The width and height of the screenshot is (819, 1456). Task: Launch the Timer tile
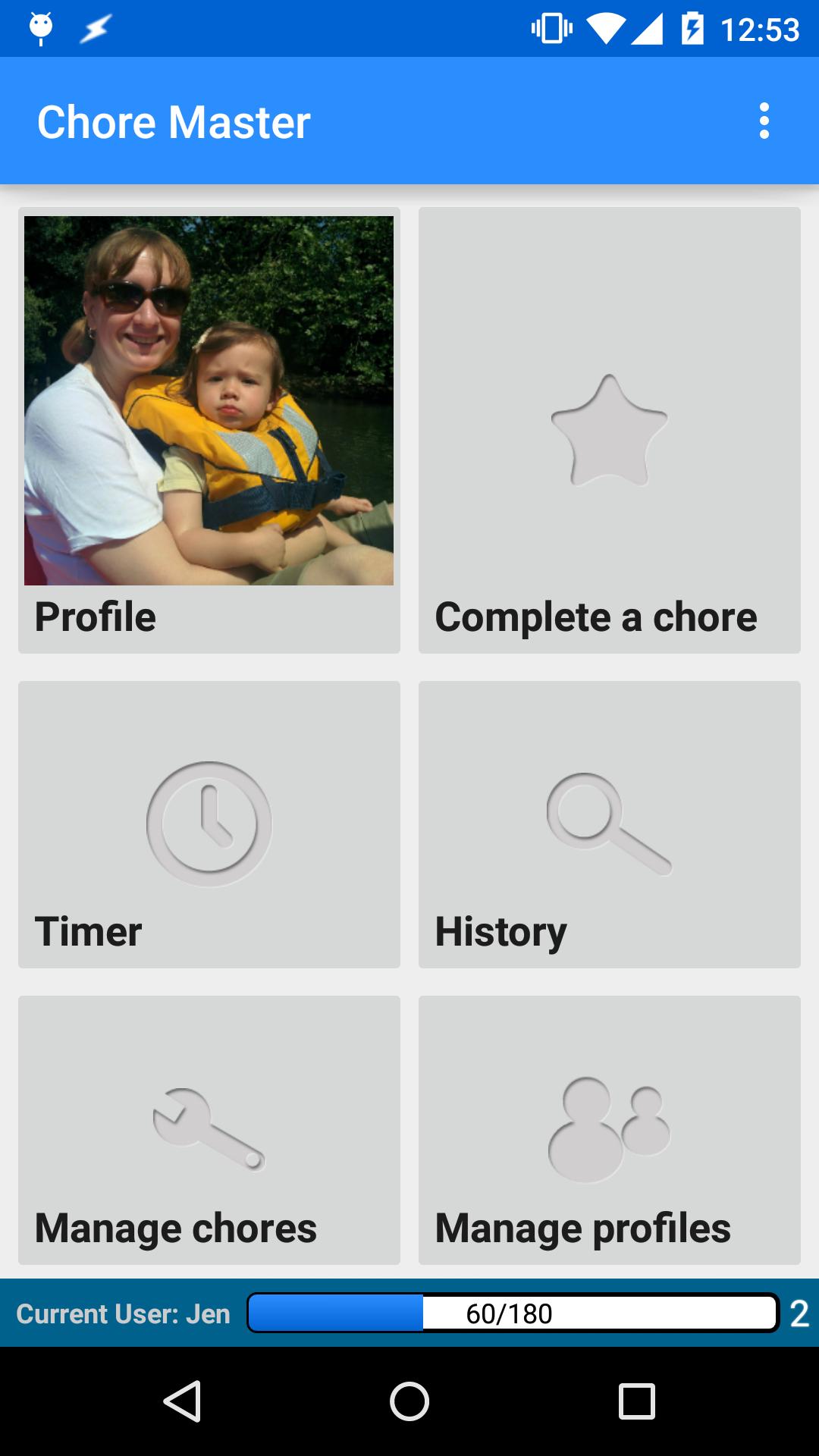tap(209, 824)
